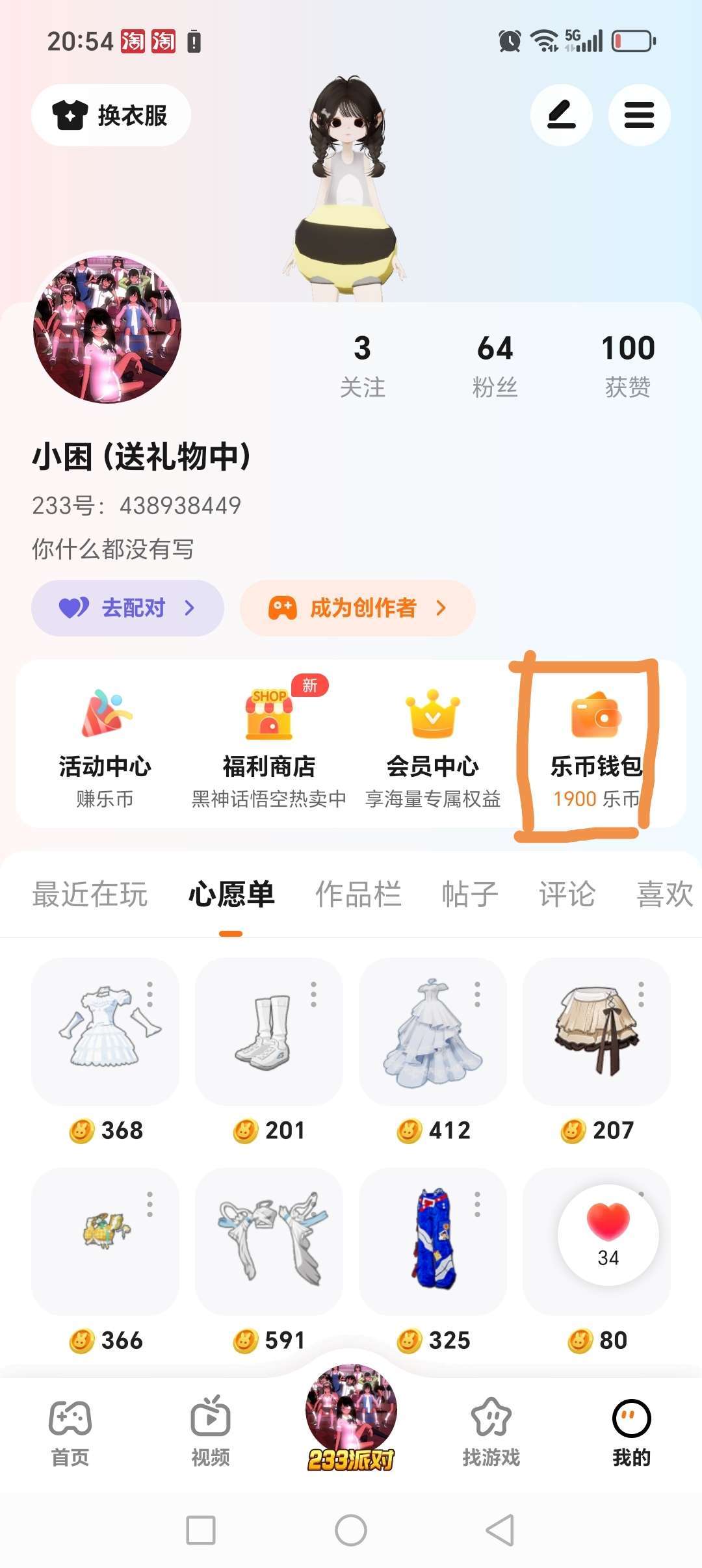The height and width of the screenshot is (1568, 702).
Task: Tap the floating heart button showing 34
Action: [608, 1235]
